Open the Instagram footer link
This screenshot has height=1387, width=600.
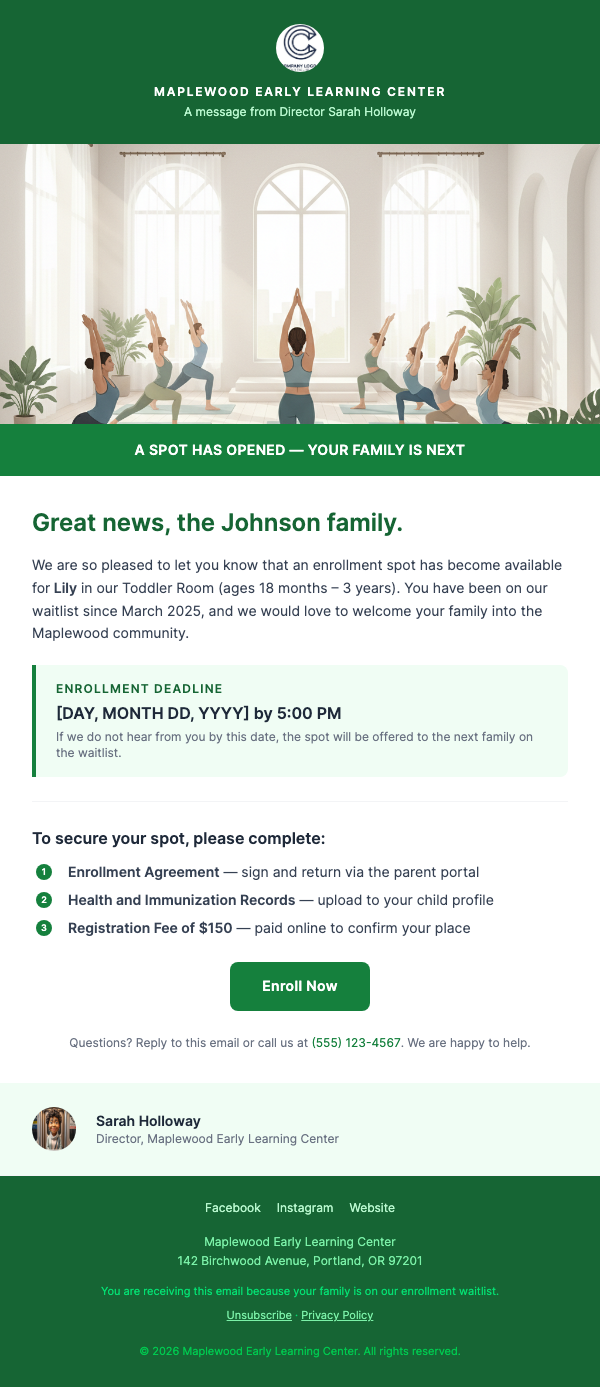point(305,1207)
